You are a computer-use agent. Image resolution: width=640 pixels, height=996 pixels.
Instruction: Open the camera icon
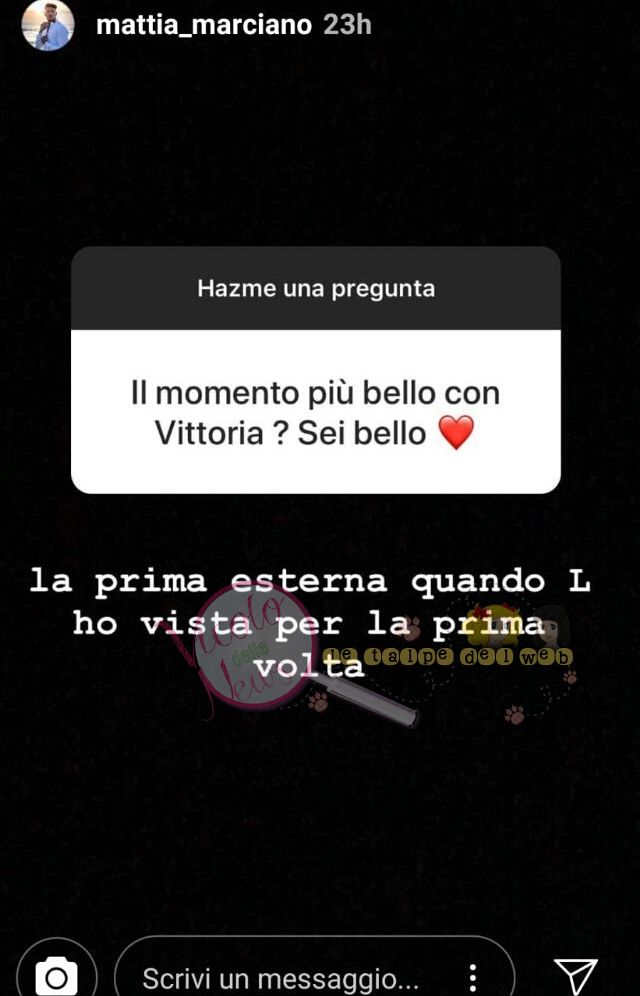56,975
